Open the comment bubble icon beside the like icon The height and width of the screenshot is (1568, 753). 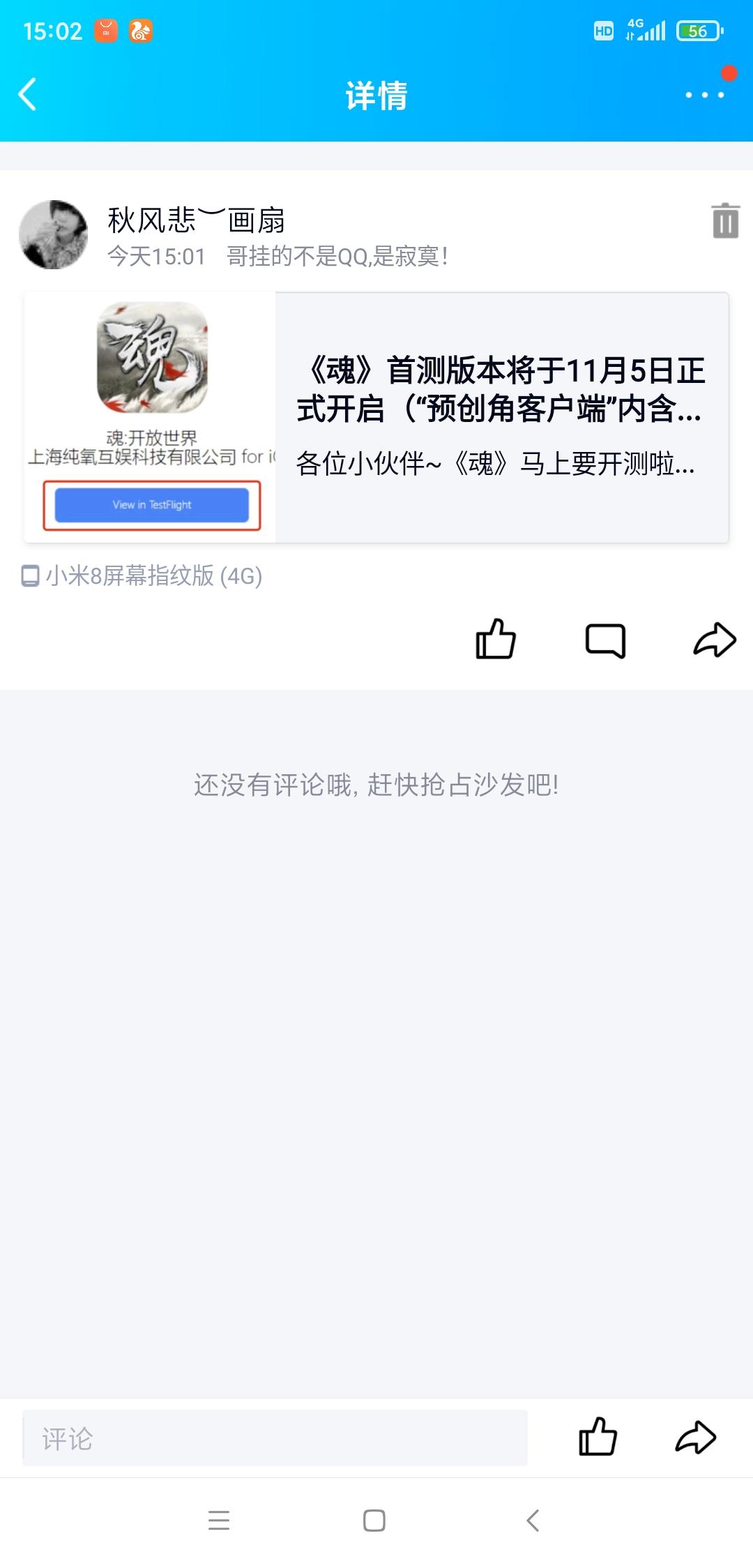(606, 641)
